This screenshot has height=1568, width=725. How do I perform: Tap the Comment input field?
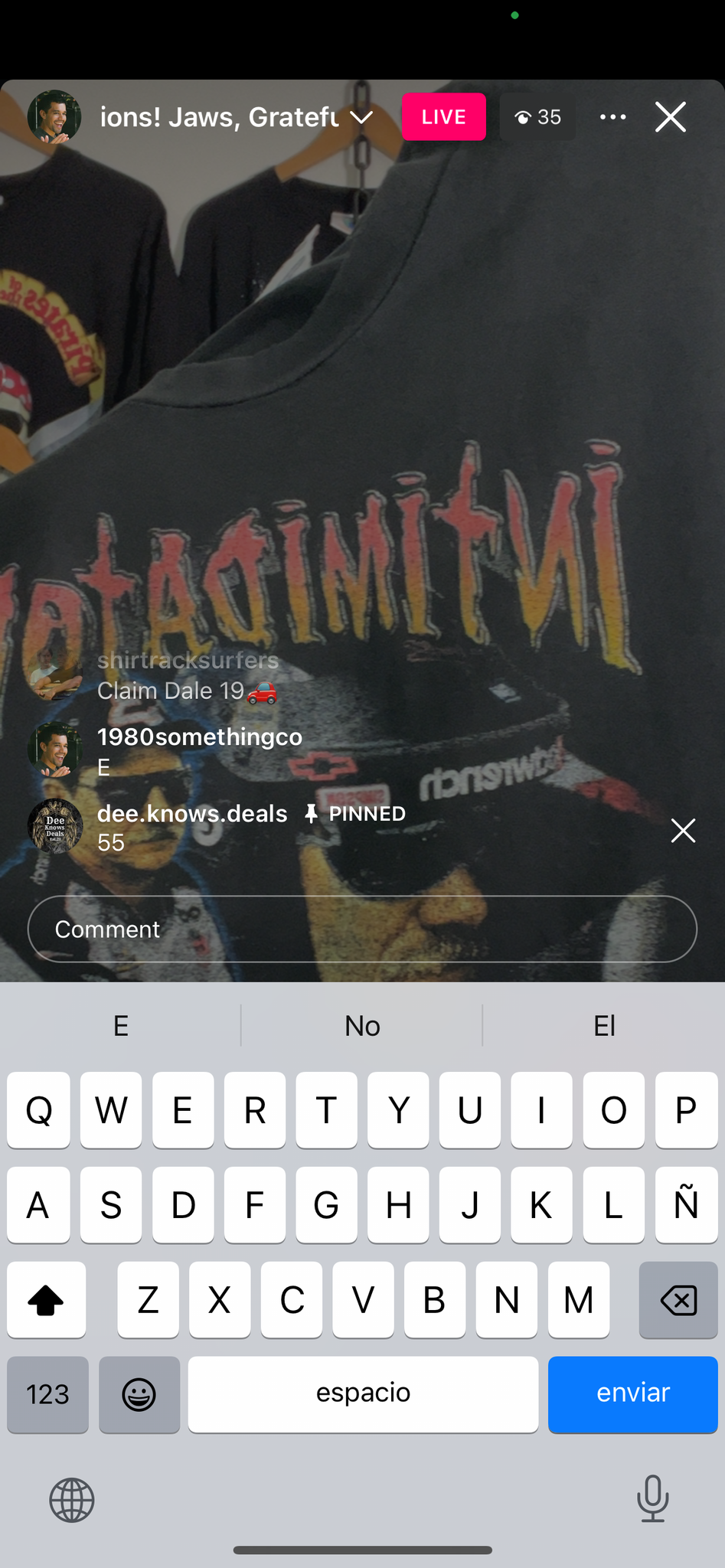point(362,929)
